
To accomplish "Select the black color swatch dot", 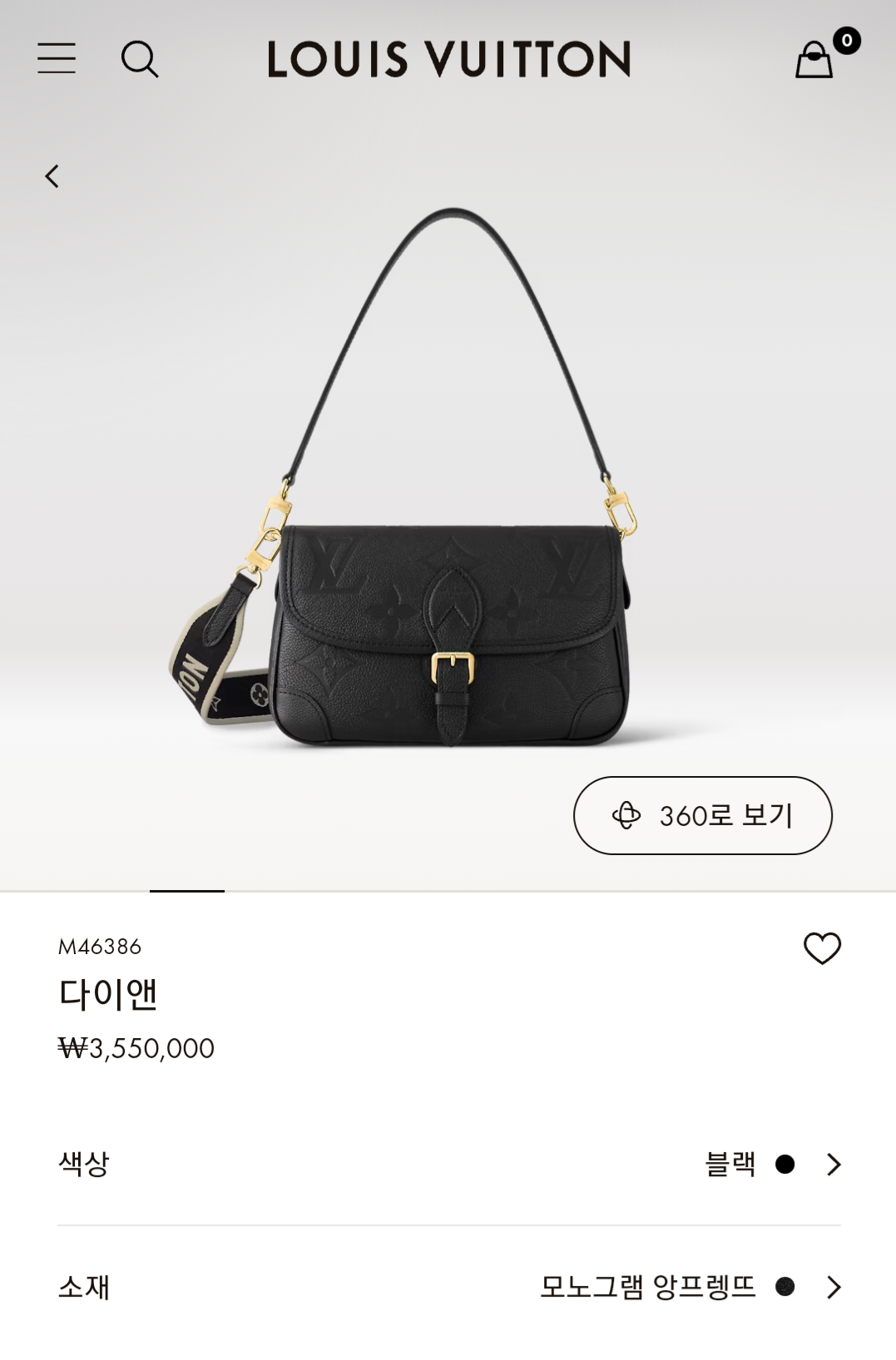I will 787,1164.
